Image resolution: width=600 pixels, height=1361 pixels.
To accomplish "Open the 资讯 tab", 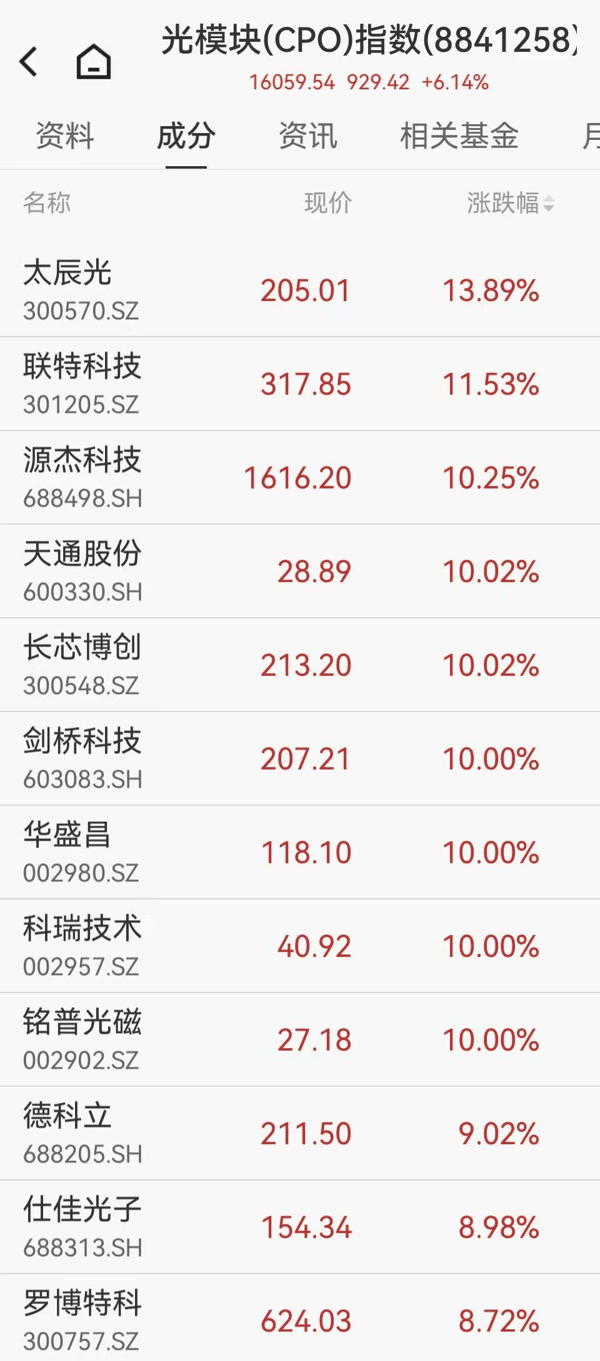I will (x=308, y=136).
